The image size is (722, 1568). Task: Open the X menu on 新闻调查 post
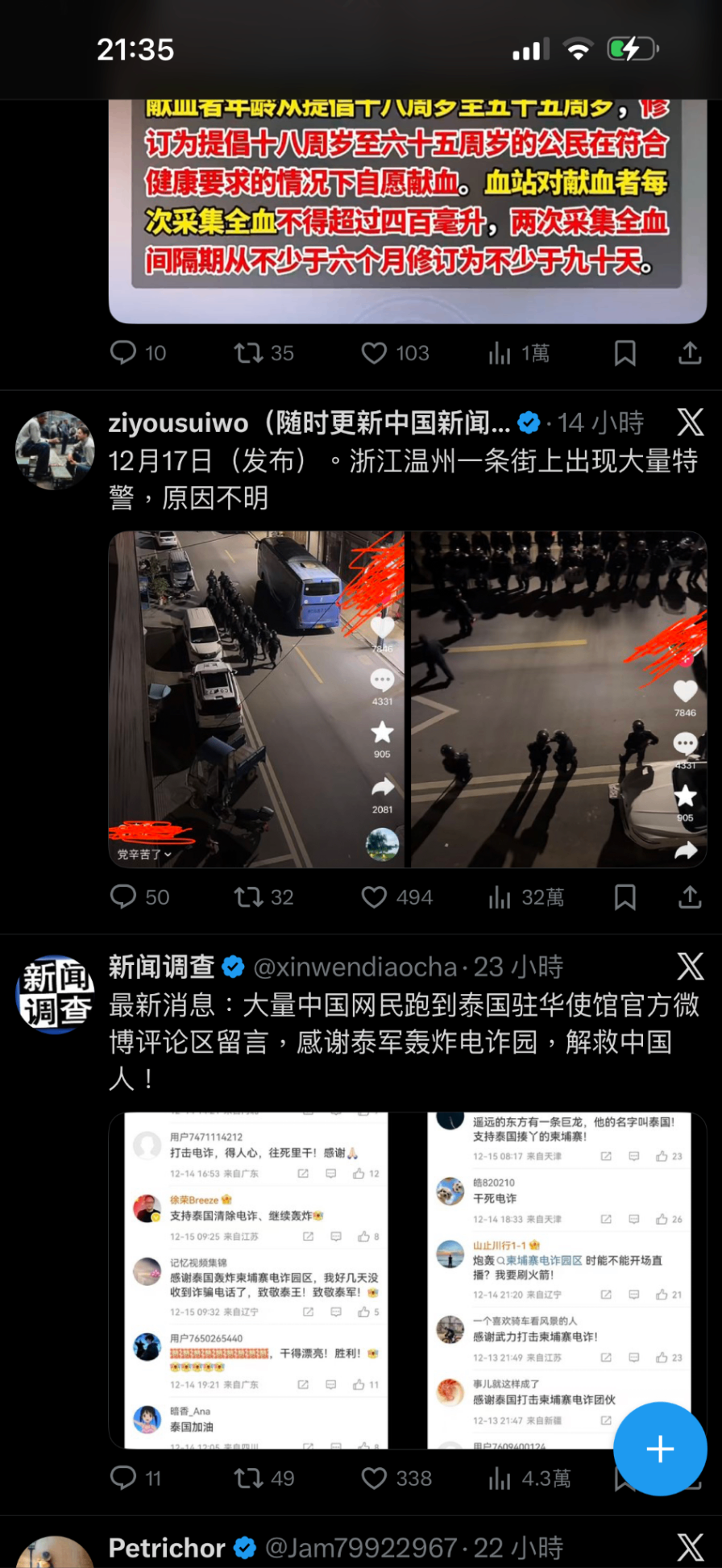[x=690, y=967]
